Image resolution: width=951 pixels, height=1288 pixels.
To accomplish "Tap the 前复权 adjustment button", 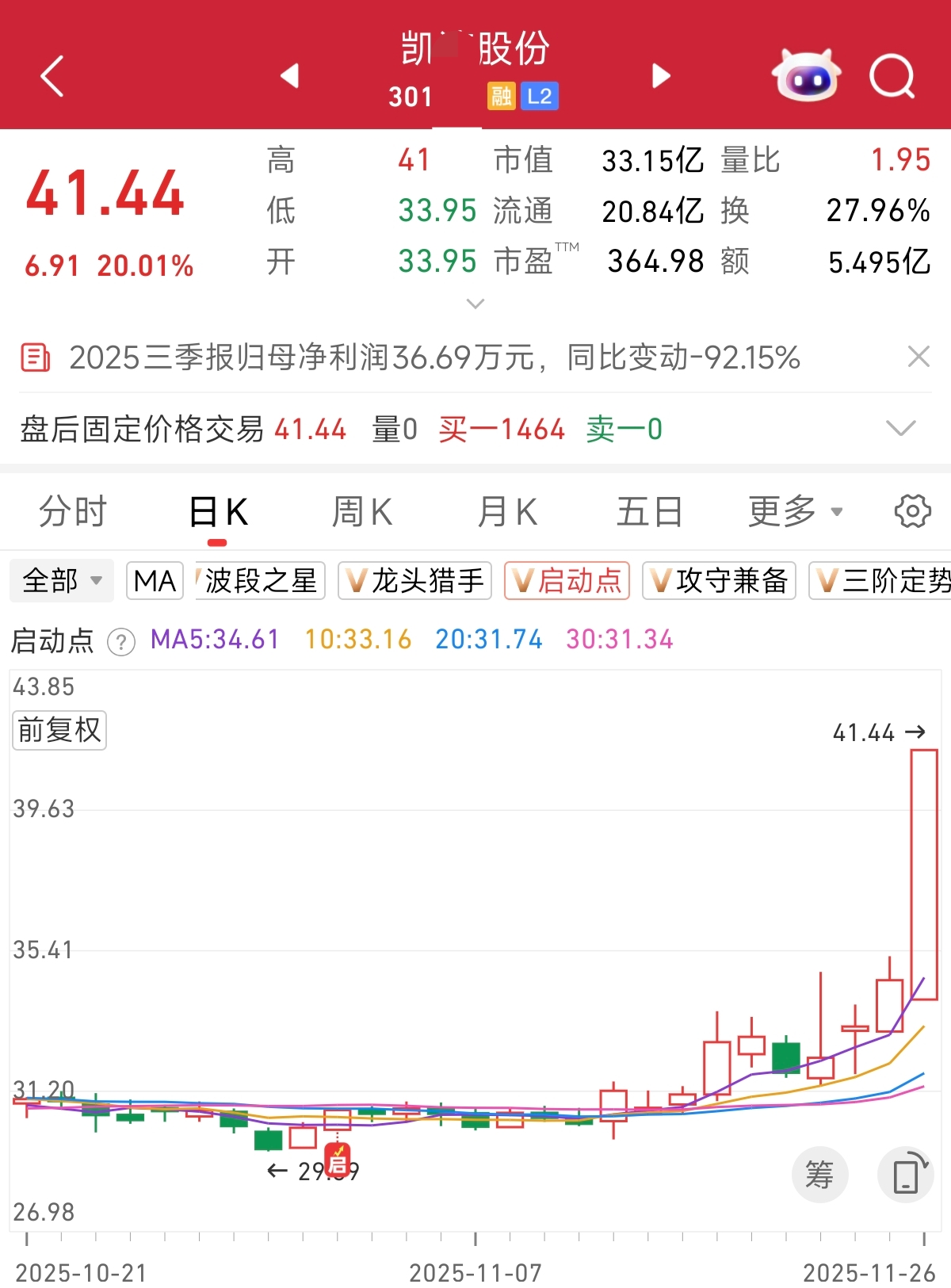I will 59,730.
